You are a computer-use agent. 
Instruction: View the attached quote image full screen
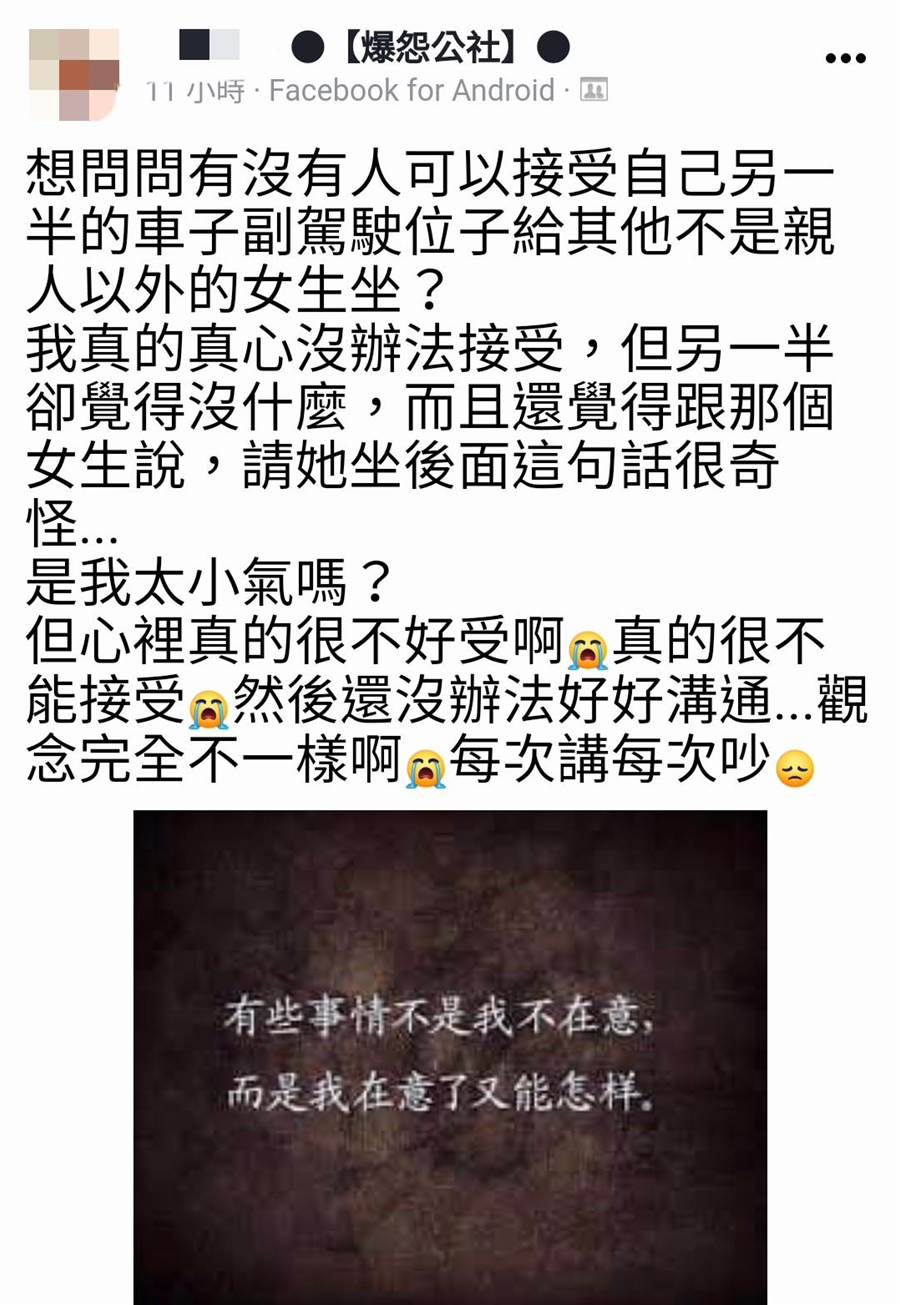click(450, 1055)
